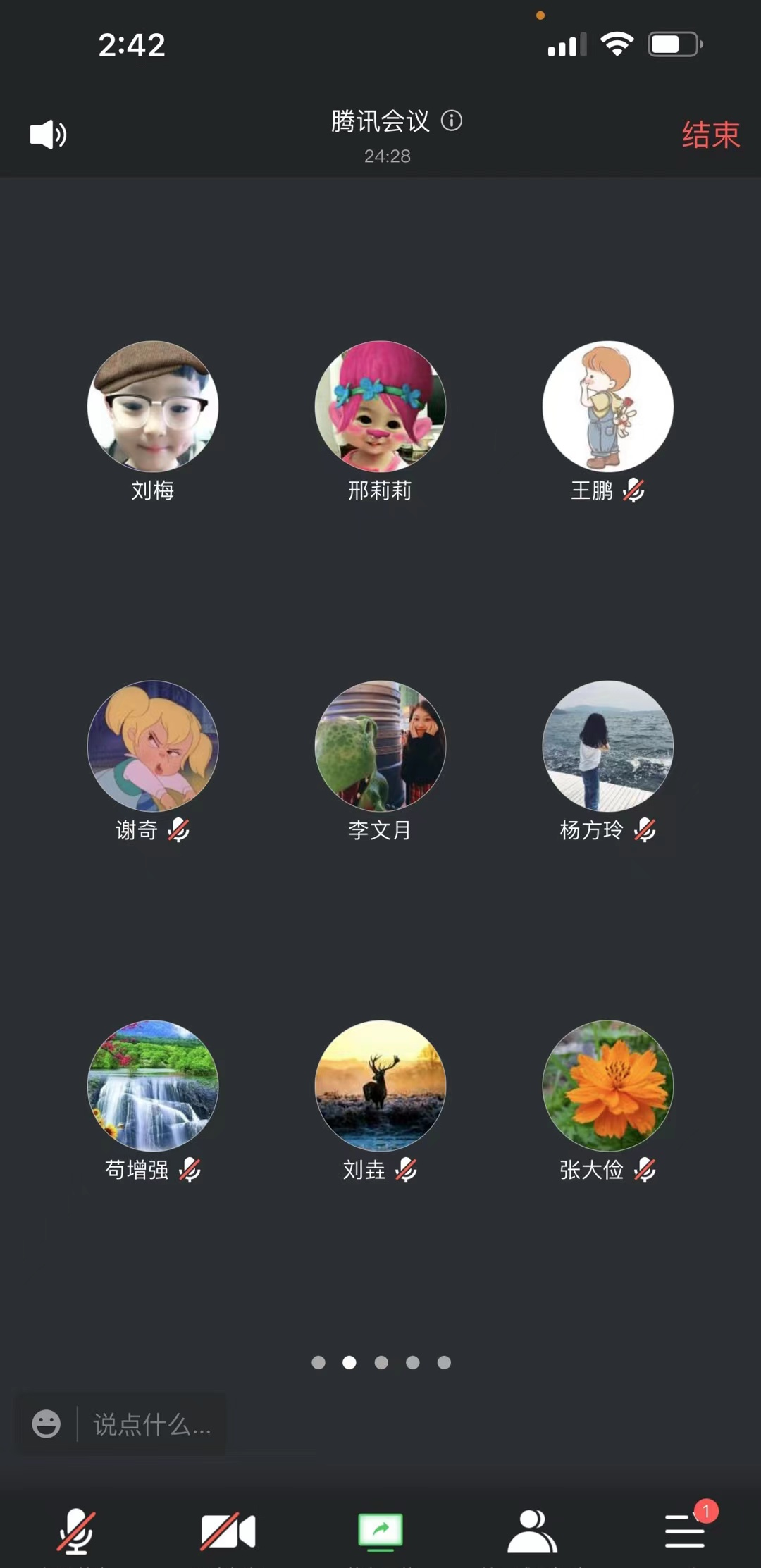Open the more menu with notification badge
This screenshot has width=761, height=1568.
[685, 1531]
